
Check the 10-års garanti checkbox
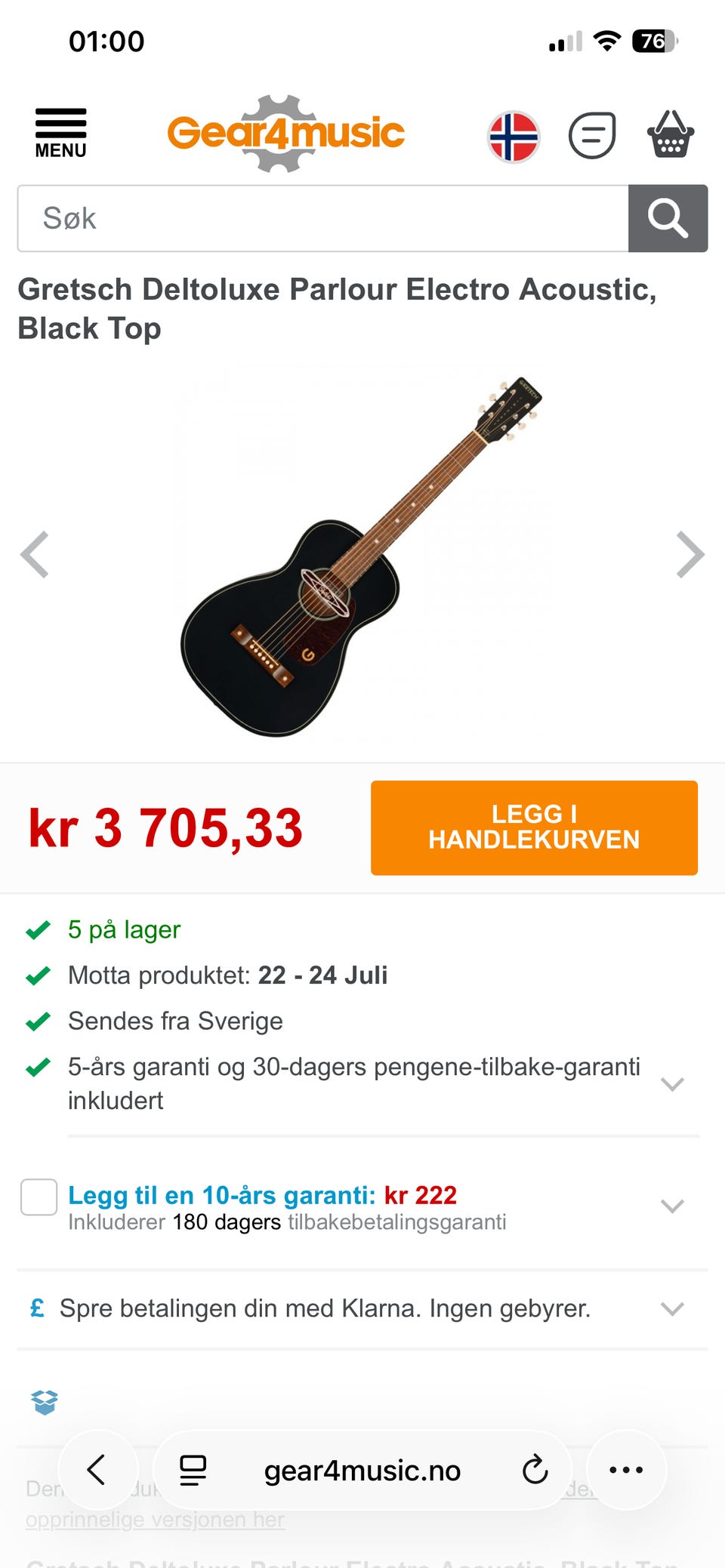click(39, 1197)
